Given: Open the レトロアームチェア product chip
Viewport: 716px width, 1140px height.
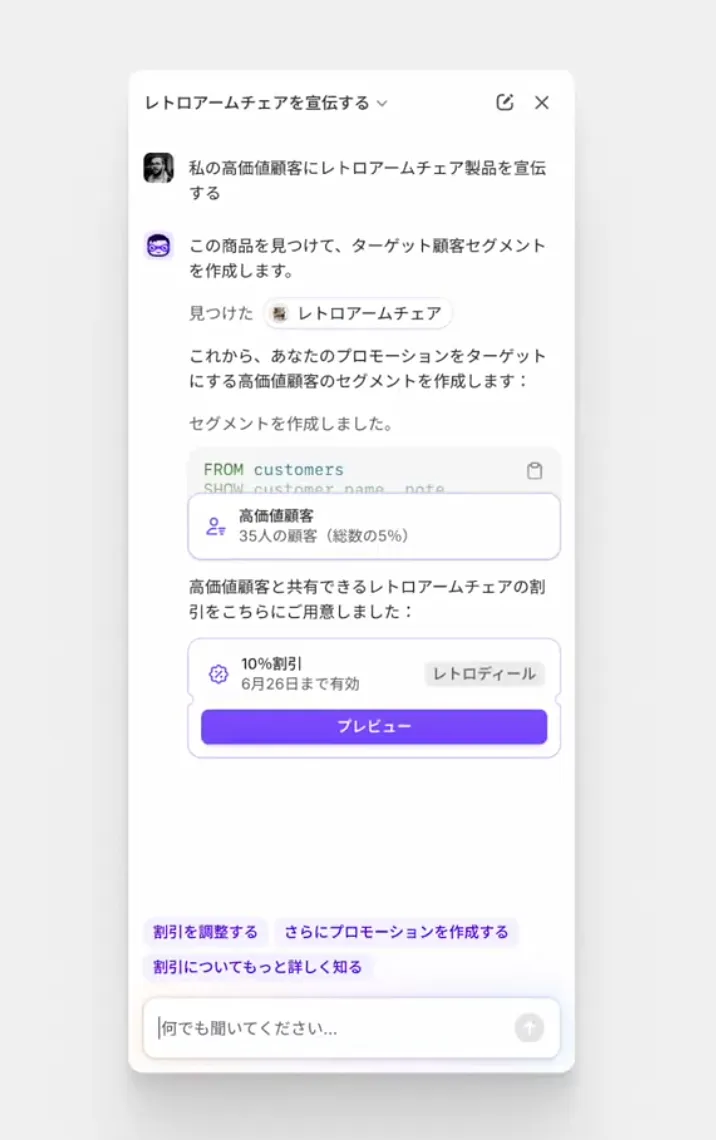Looking at the screenshot, I should pyautogui.click(x=358, y=313).
